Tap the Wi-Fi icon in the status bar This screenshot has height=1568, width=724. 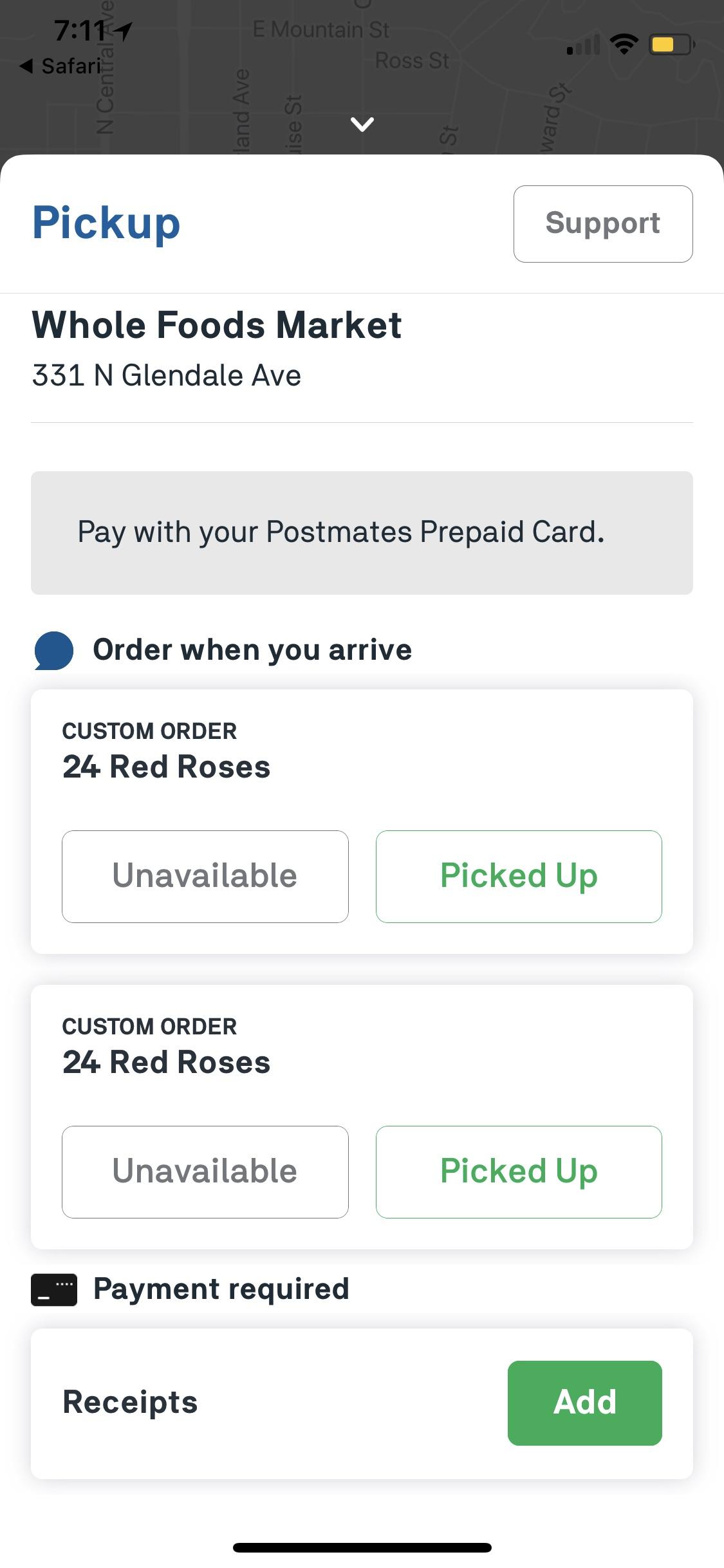(623, 42)
